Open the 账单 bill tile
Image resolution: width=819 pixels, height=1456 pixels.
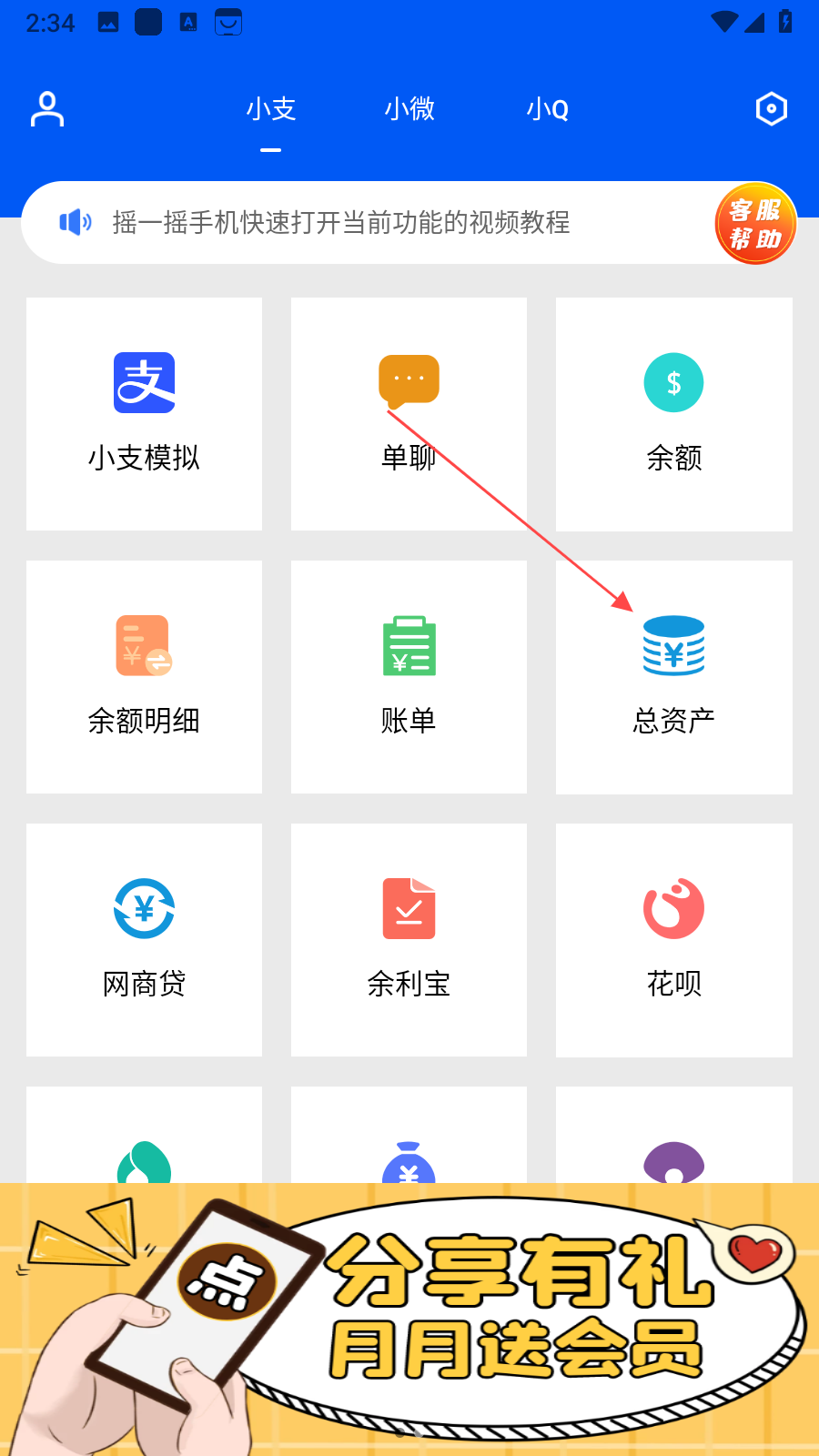pyautogui.click(x=409, y=677)
